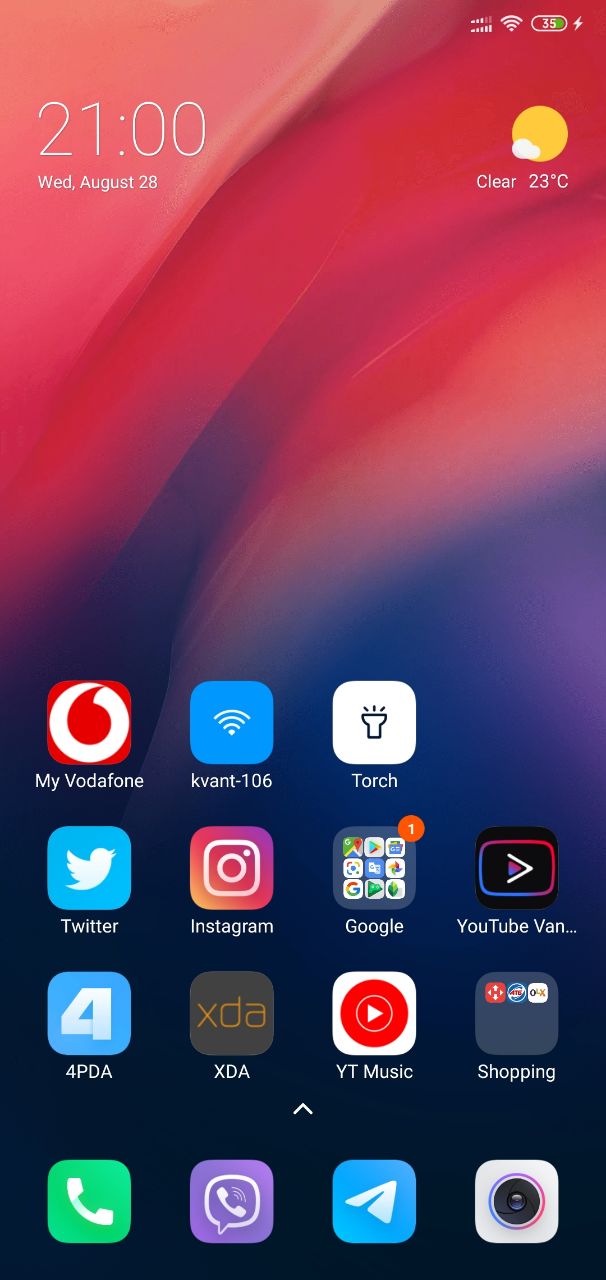Open the Phone dialer in the dock
Image resolution: width=606 pixels, height=1280 pixels.
click(x=89, y=1201)
